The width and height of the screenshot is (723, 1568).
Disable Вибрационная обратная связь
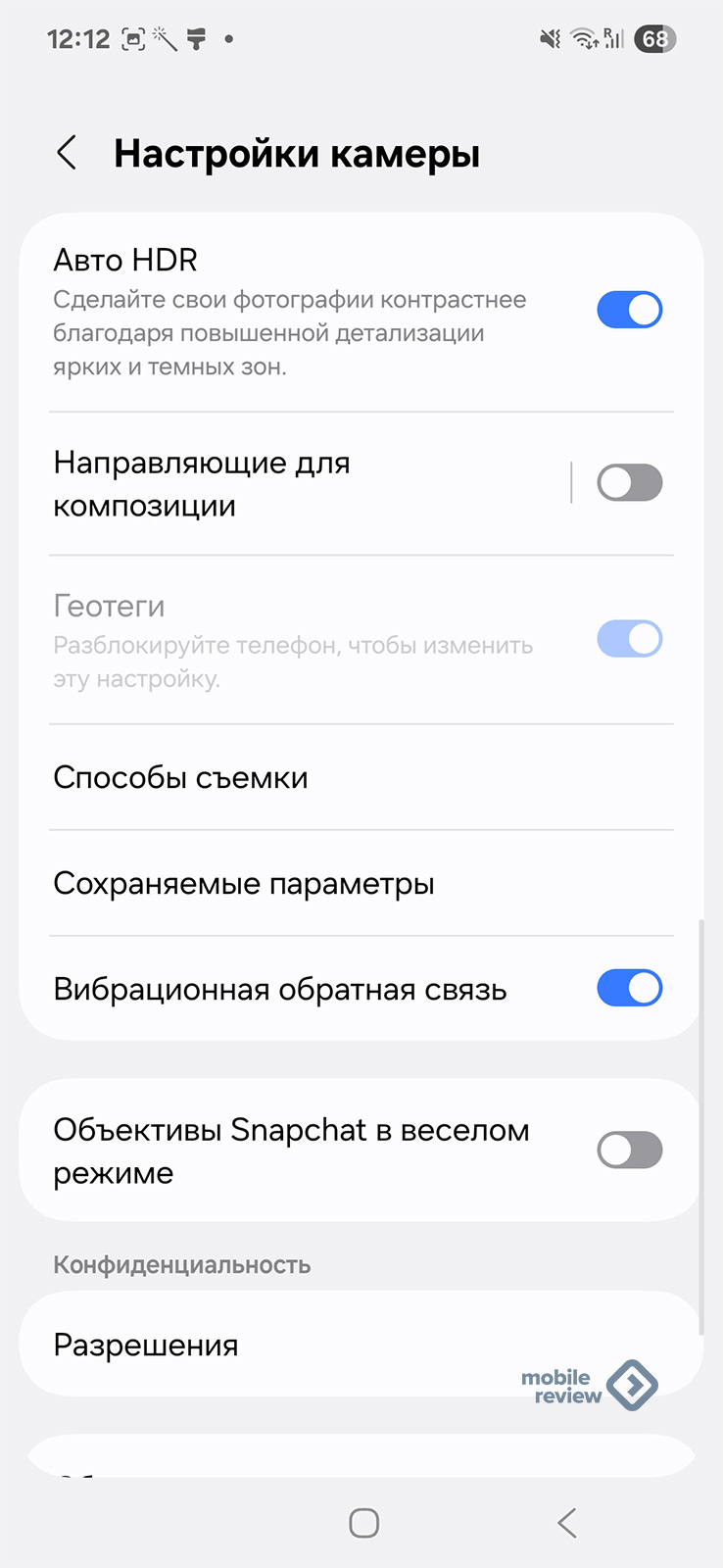pos(630,988)
